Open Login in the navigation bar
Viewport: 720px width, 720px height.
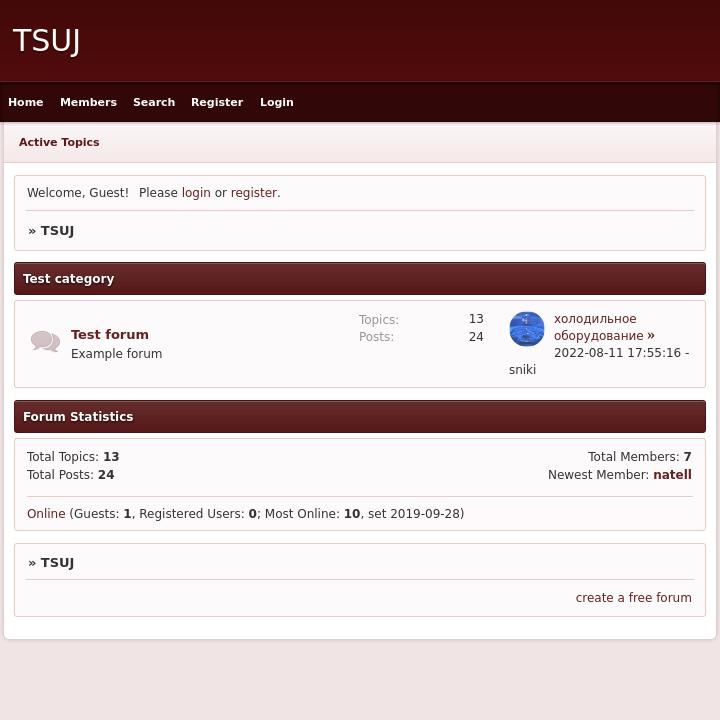tap(276, 102)
